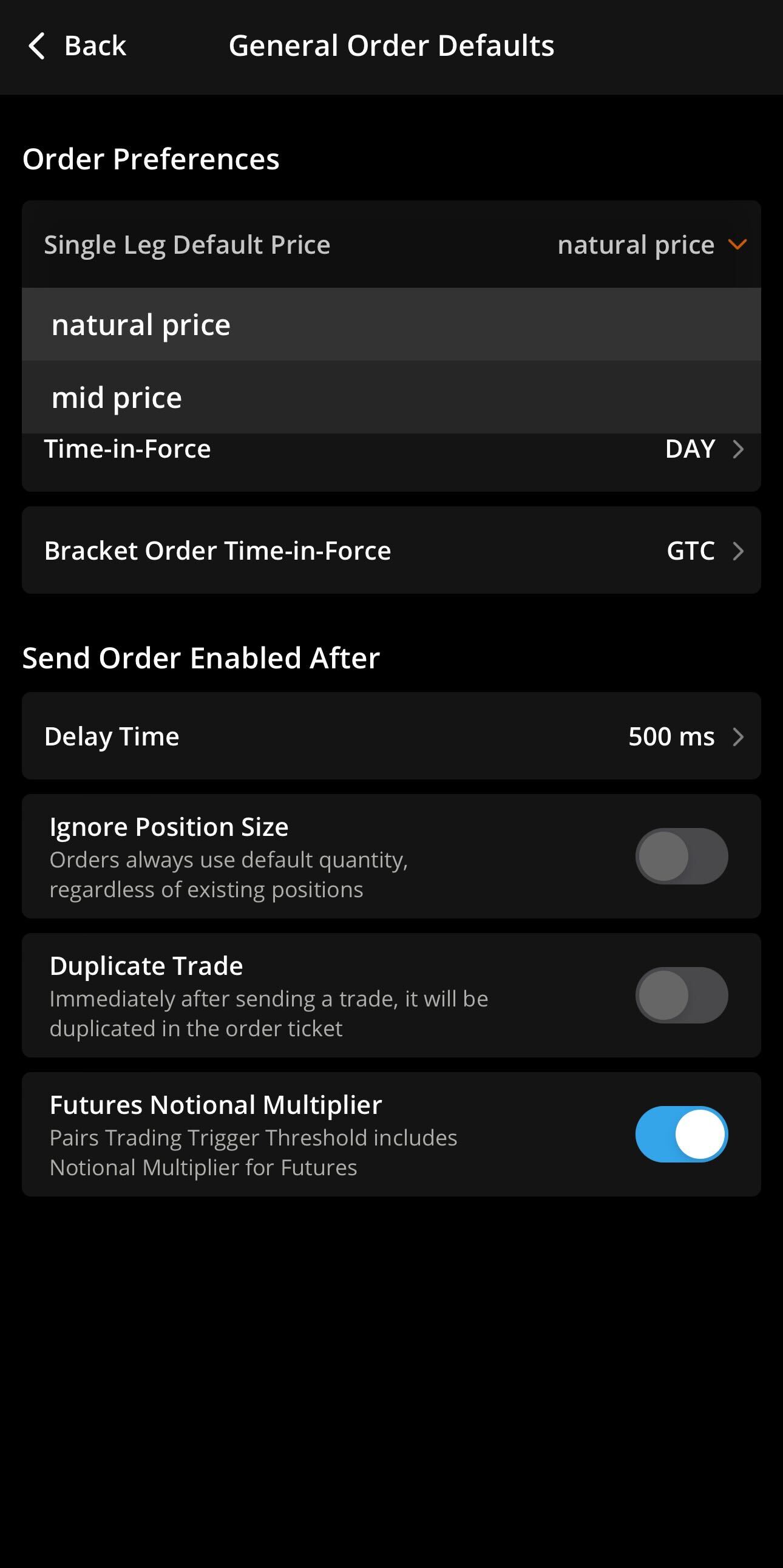Disable the Futures Notional Multiplier toggle
This screenshot has height=1568, width=783.
[x=681, y=1133]
